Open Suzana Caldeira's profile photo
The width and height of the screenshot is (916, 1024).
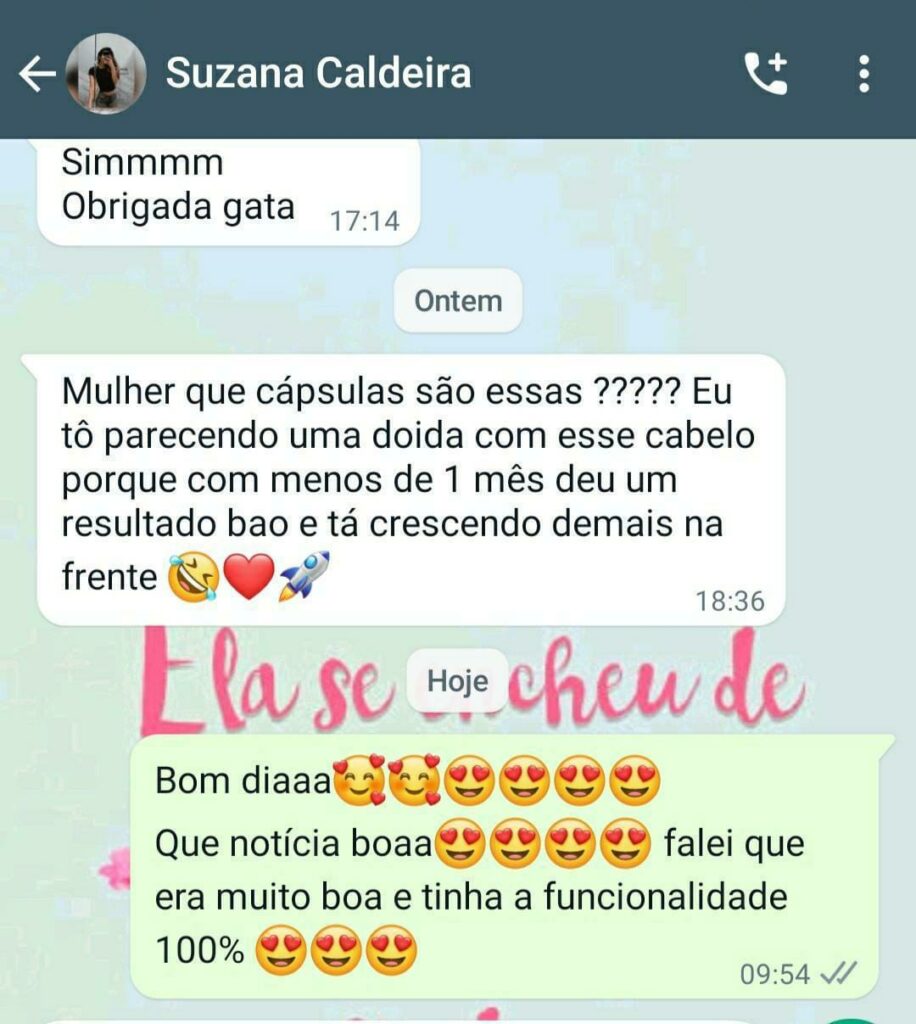(105, 74)
